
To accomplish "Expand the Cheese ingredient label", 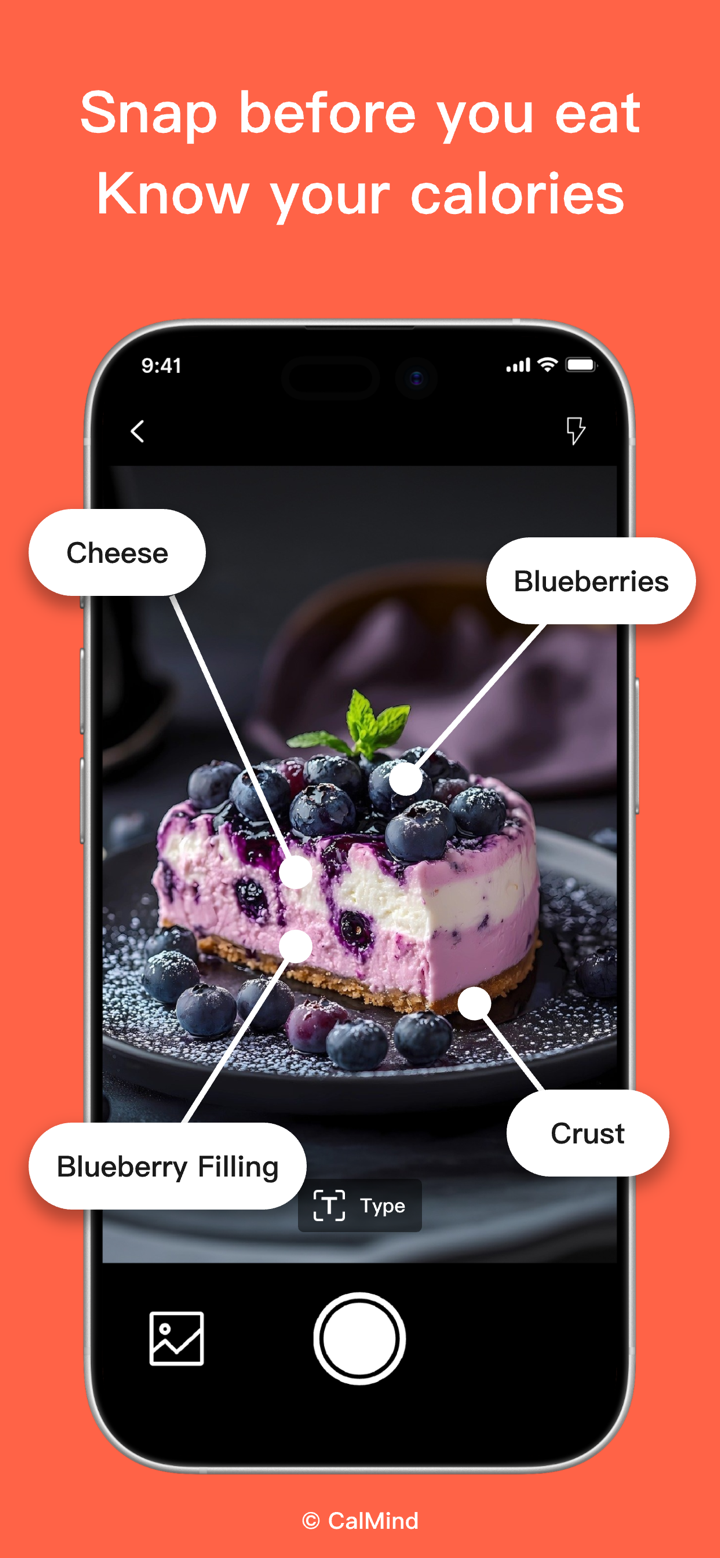I will [116, 552].
